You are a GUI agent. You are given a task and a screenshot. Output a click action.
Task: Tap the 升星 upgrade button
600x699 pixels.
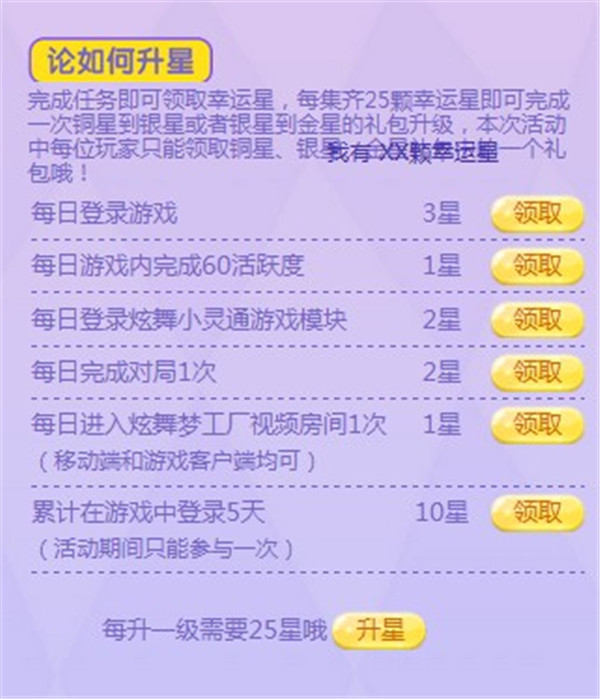pyautogui.click(x=379, y=632)
